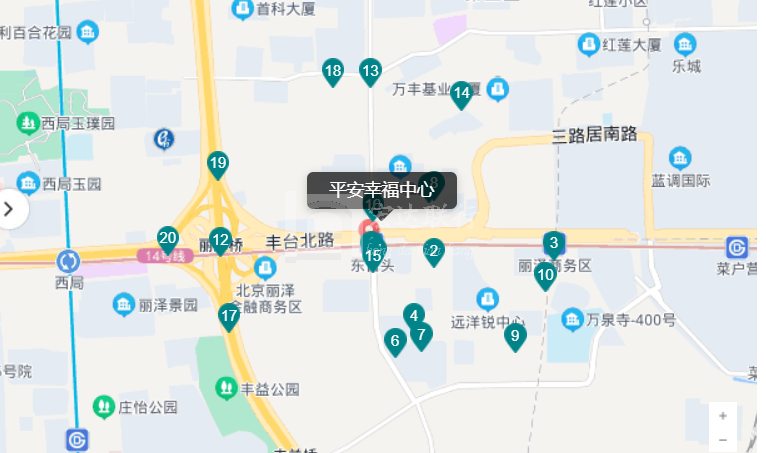Select map marker number 9

click(x=515, y=336)
